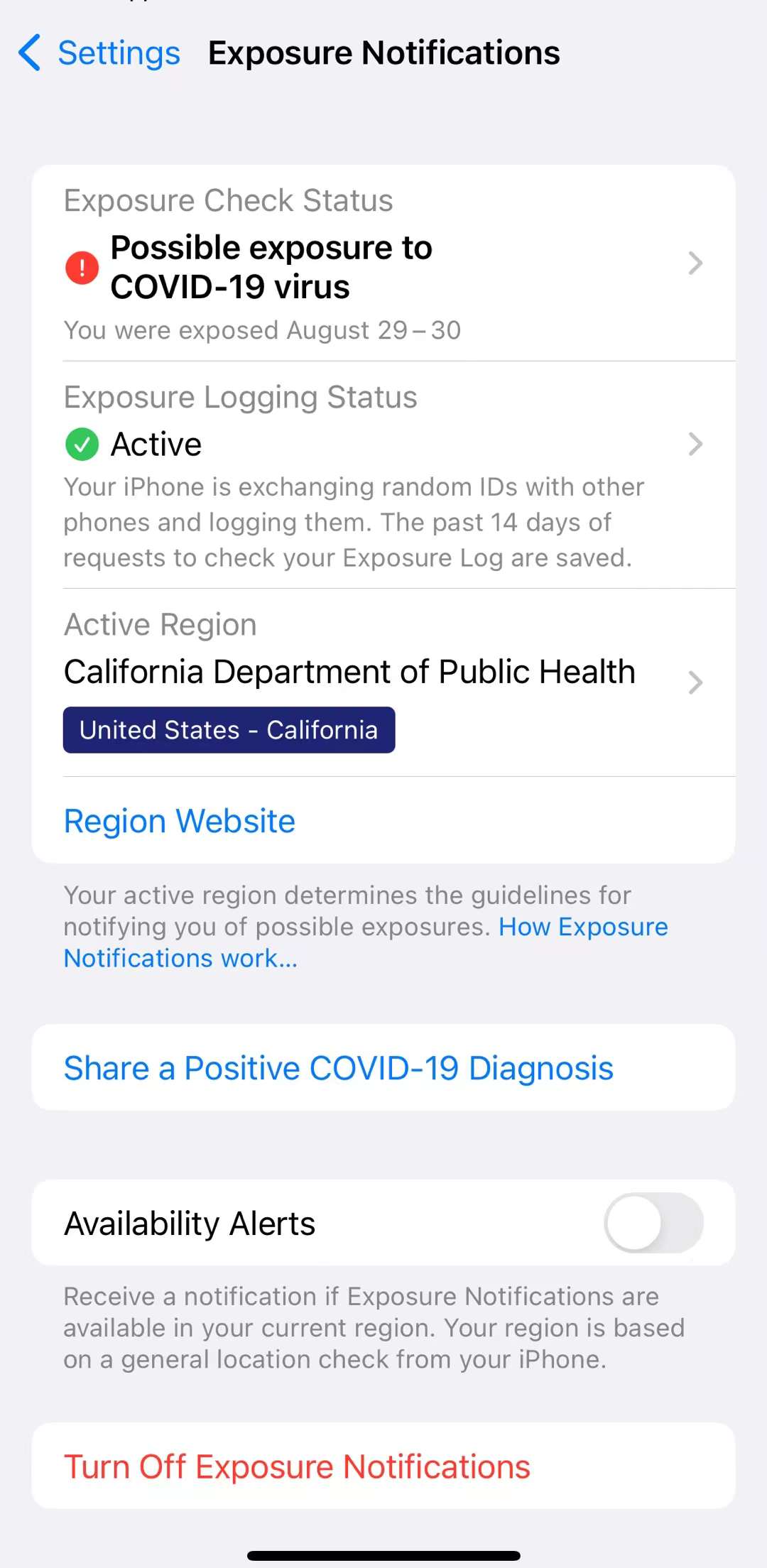Read How Exposure Notifications work
This screenshot has height=1568, width=767.
pos(366,942)
